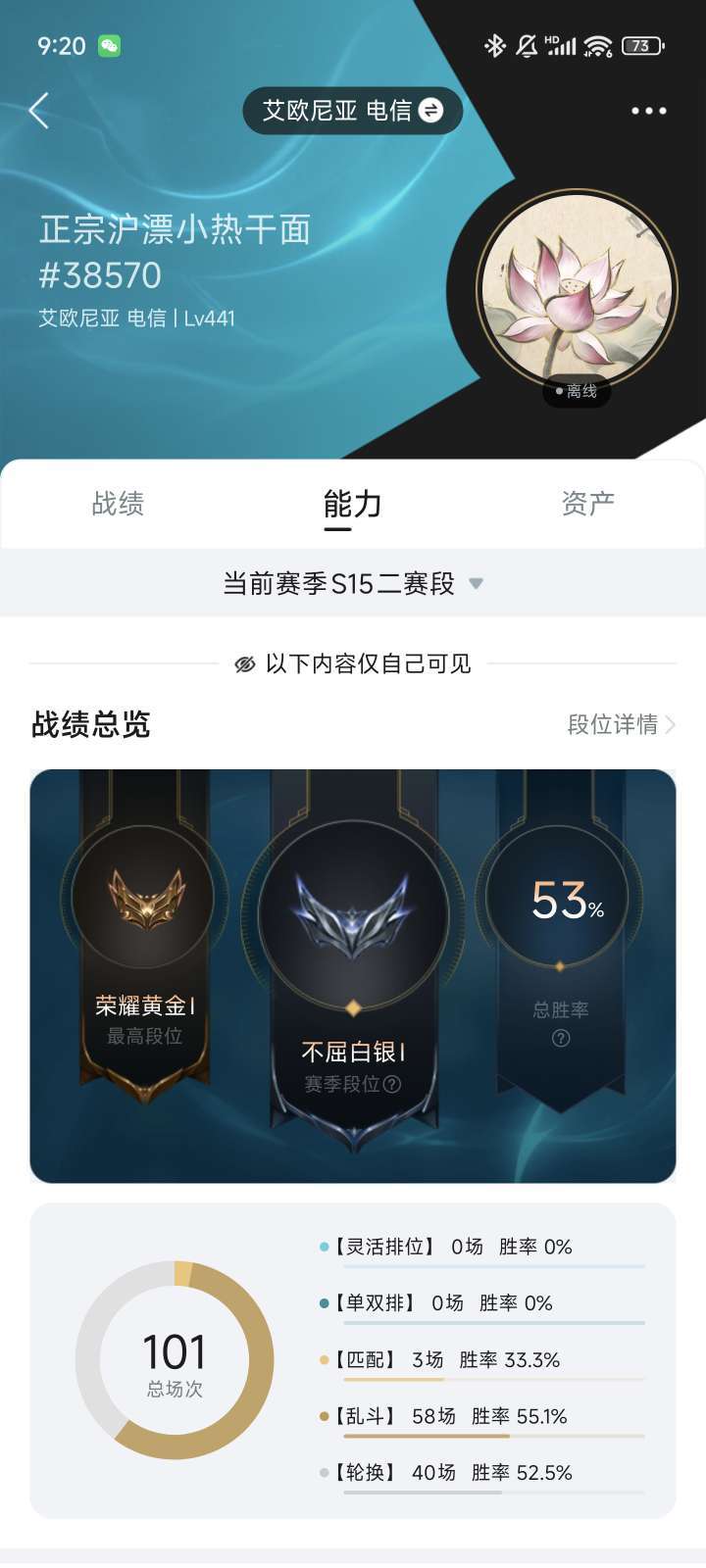Open the three-dot overflow menu

point(649,111)
